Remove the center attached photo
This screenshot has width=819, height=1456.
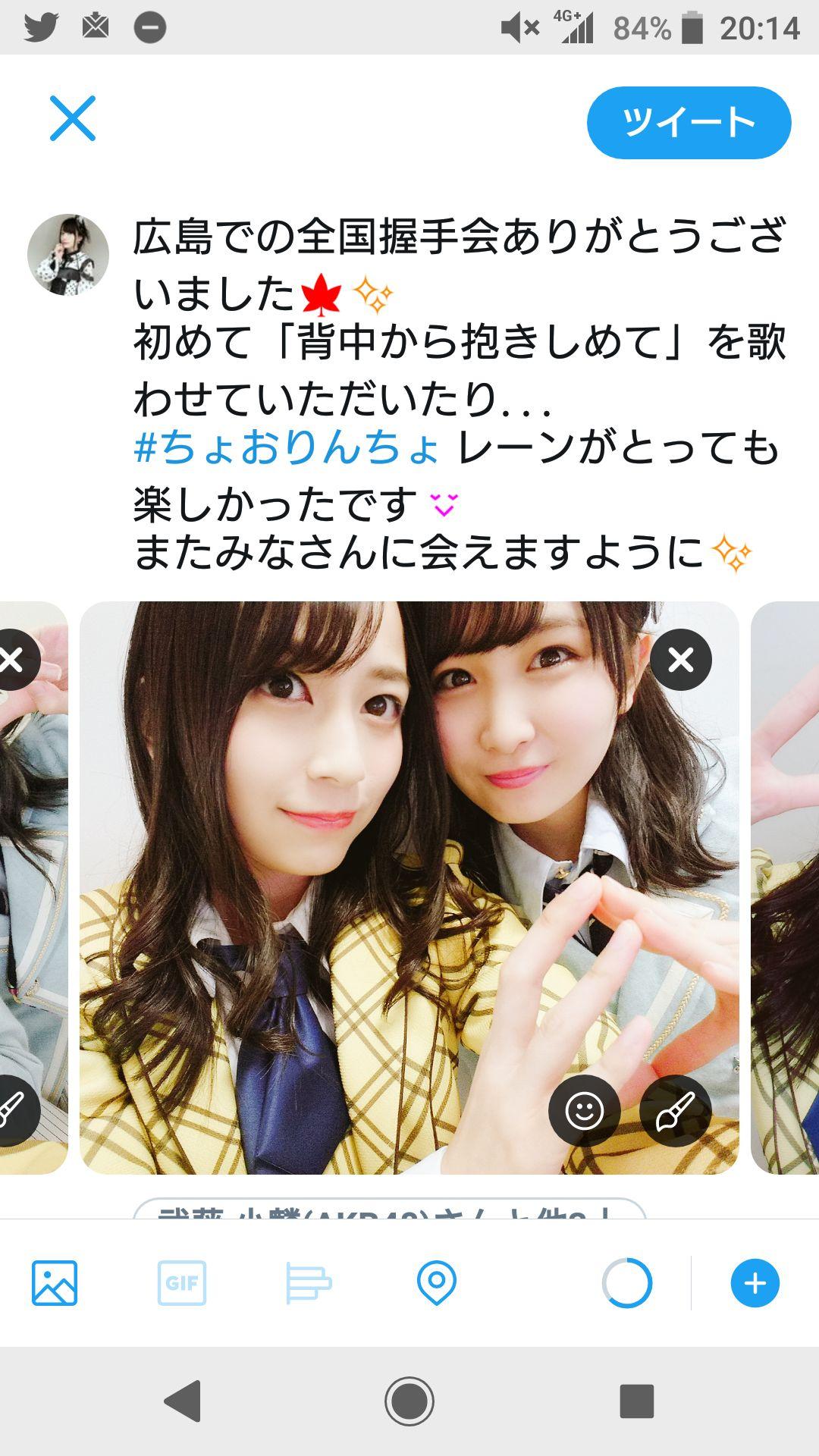pos(680,660)
